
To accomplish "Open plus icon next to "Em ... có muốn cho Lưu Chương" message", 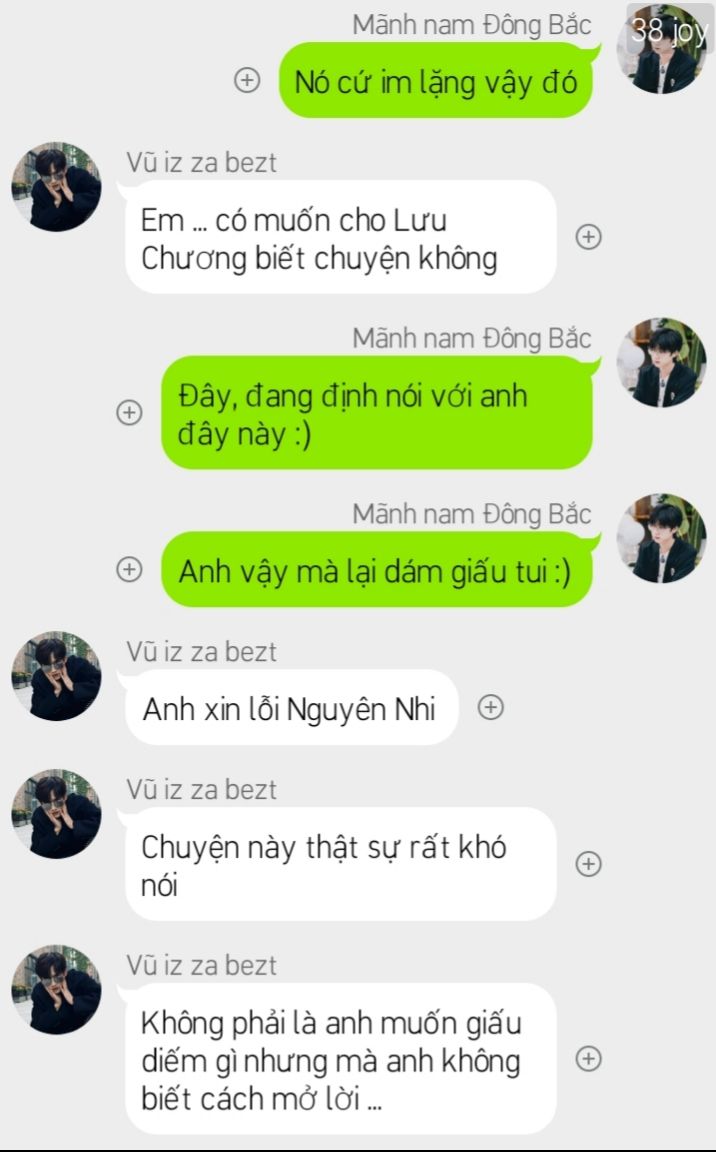I will tap(588, 237).
